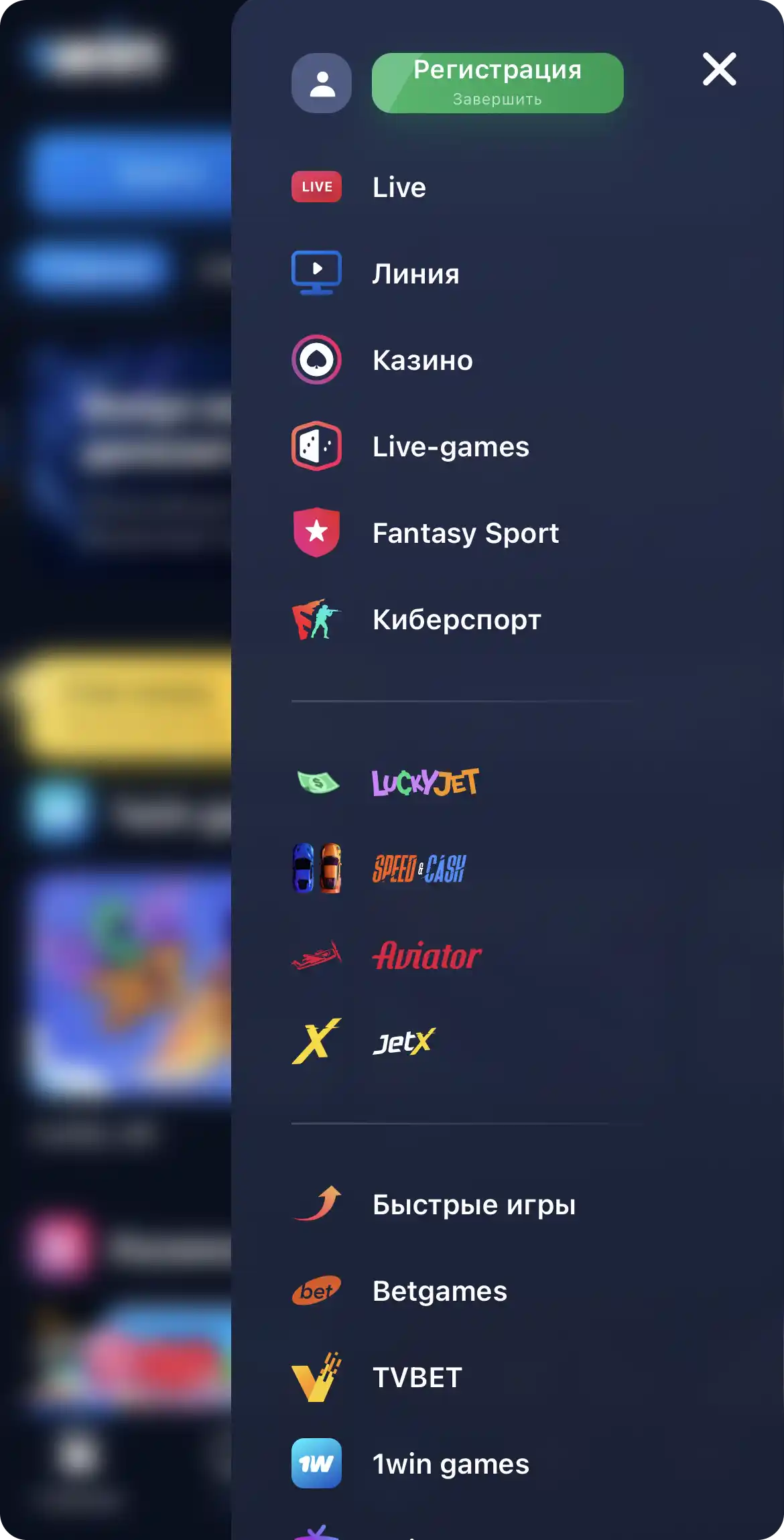This screenshot has height=1540, width=784.
Task: Open the user profile avatar
Action: pos(321,82)
